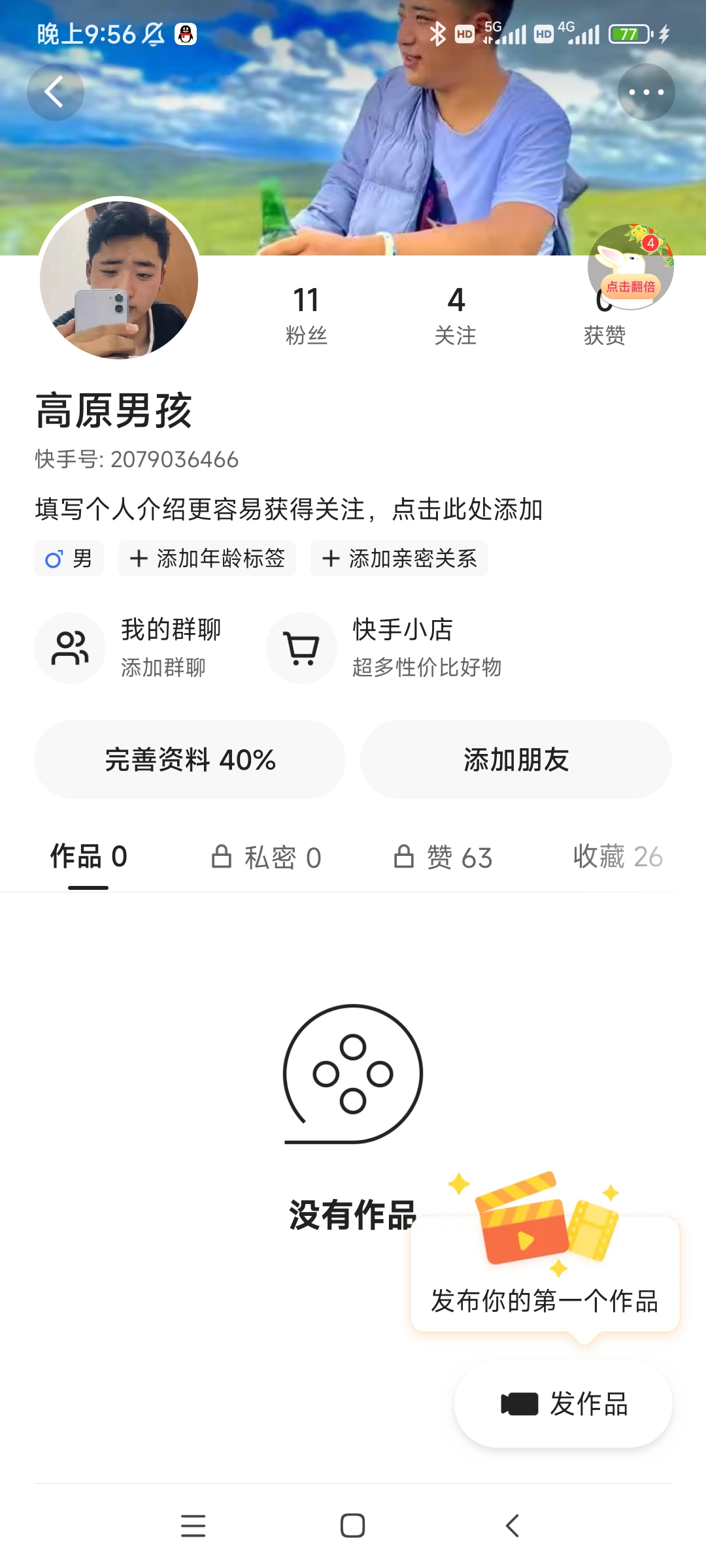Image resolution: width=706 pixels, height=1568 pixels.
Task: Select 添加亲密关系 chip
Action: [399, 559]
